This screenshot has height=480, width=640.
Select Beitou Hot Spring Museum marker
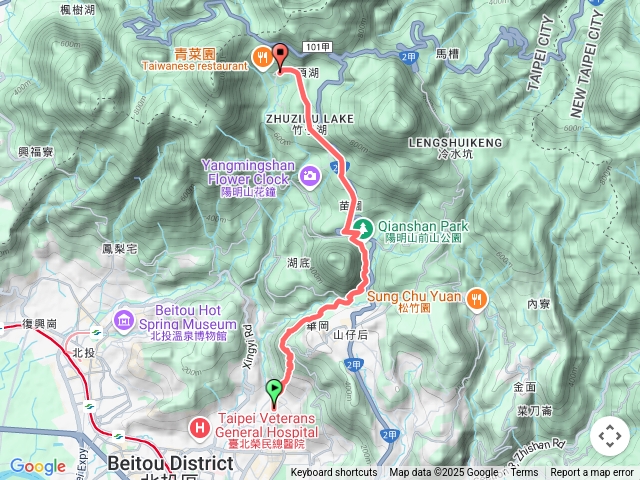tap(124, 319)
